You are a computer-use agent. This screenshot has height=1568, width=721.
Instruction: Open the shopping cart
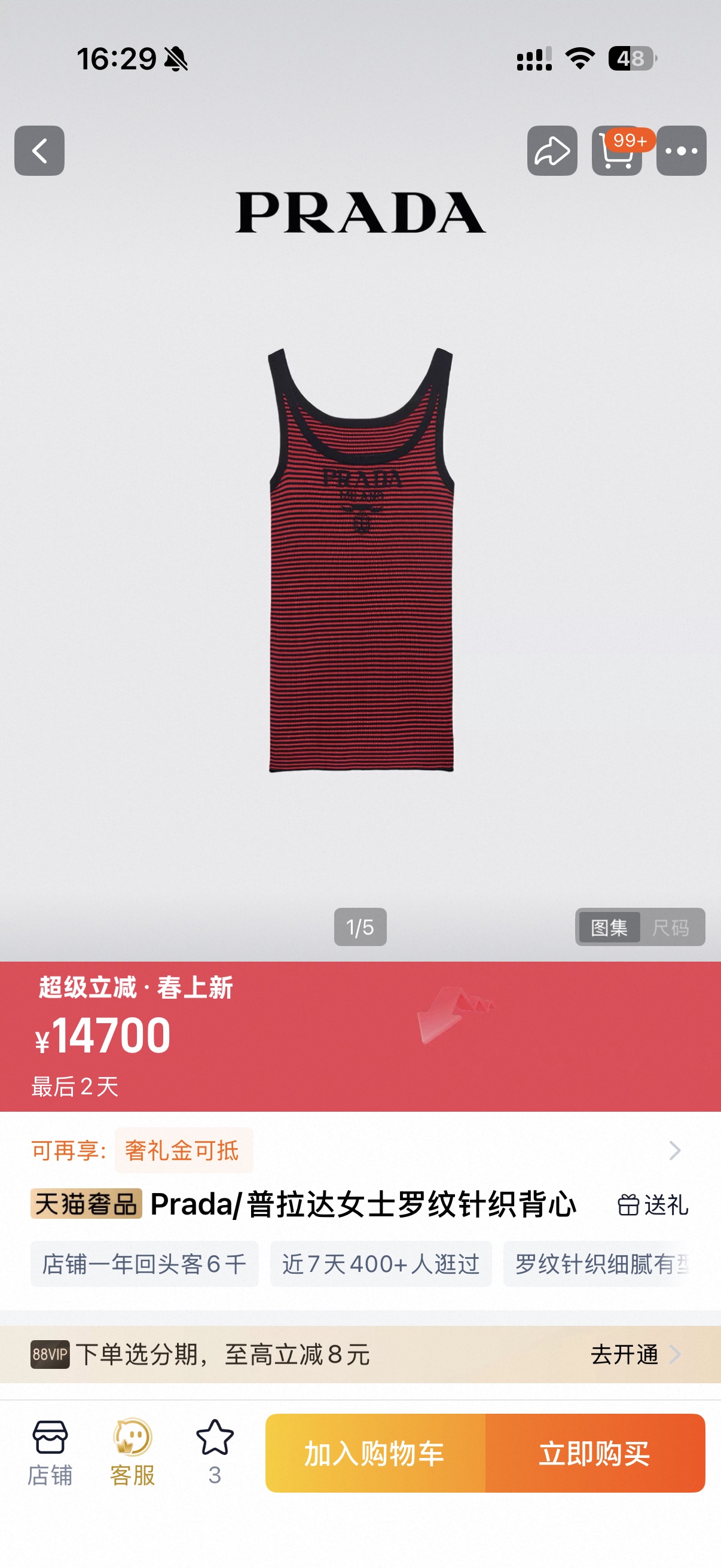(x=617, y=151)
